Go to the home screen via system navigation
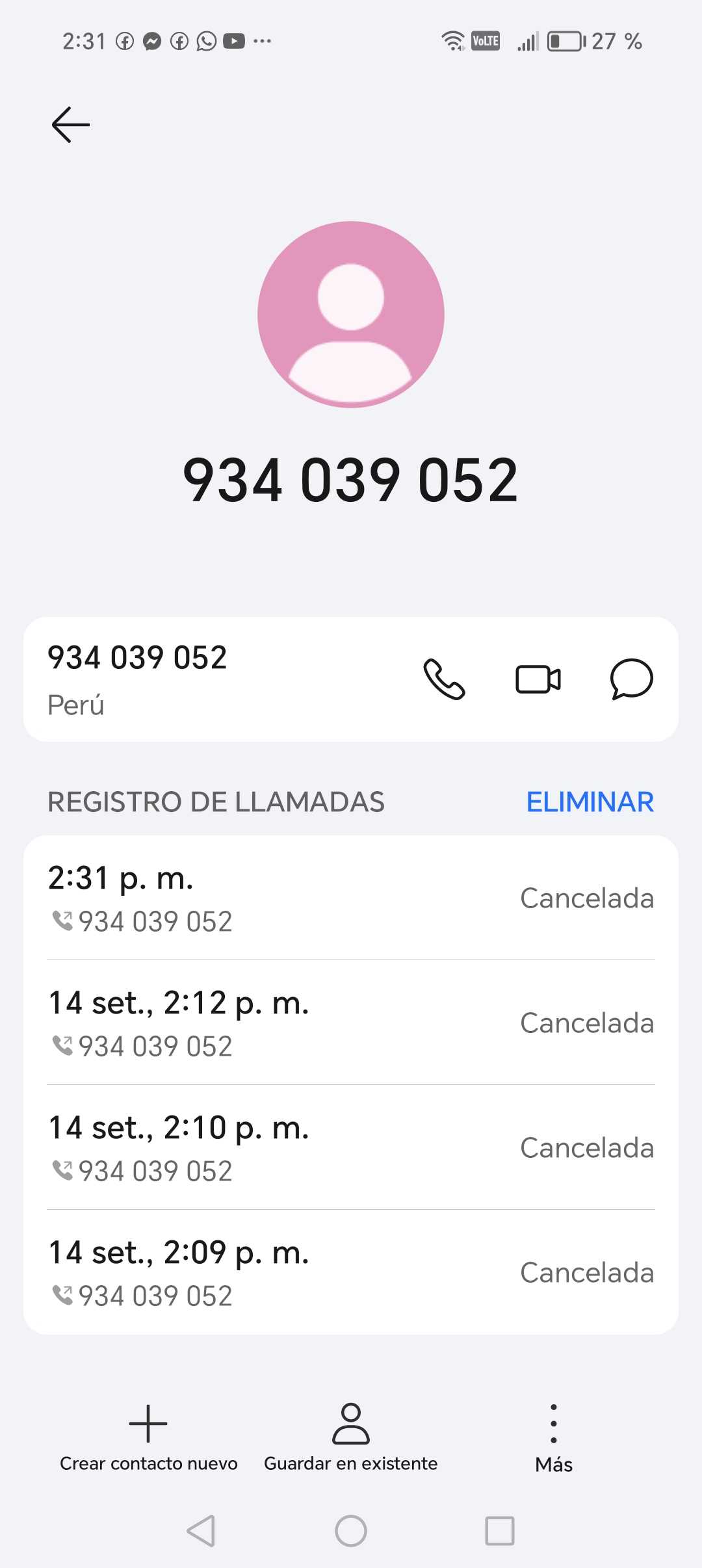 tap(351, 1531)
